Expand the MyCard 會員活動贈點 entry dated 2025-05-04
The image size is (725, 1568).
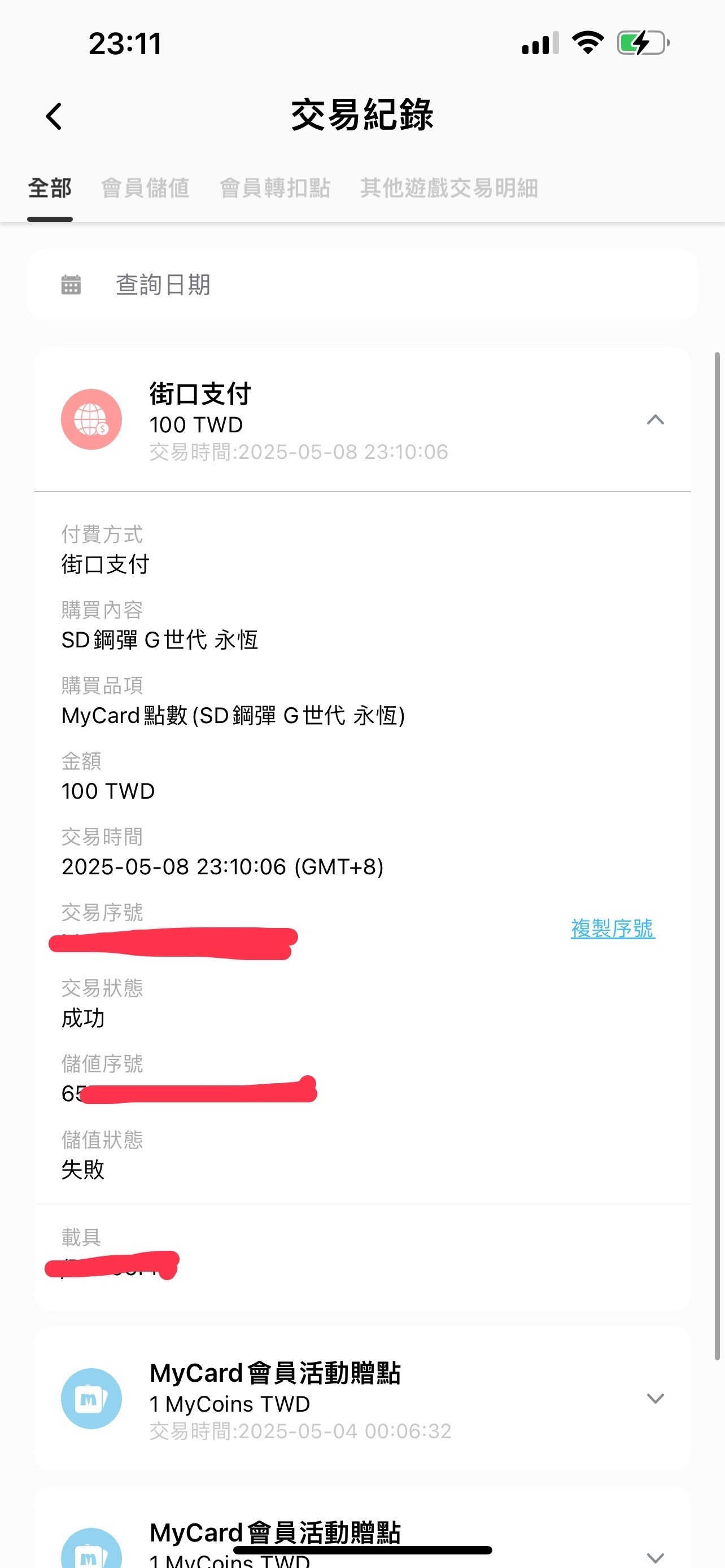655,1398
